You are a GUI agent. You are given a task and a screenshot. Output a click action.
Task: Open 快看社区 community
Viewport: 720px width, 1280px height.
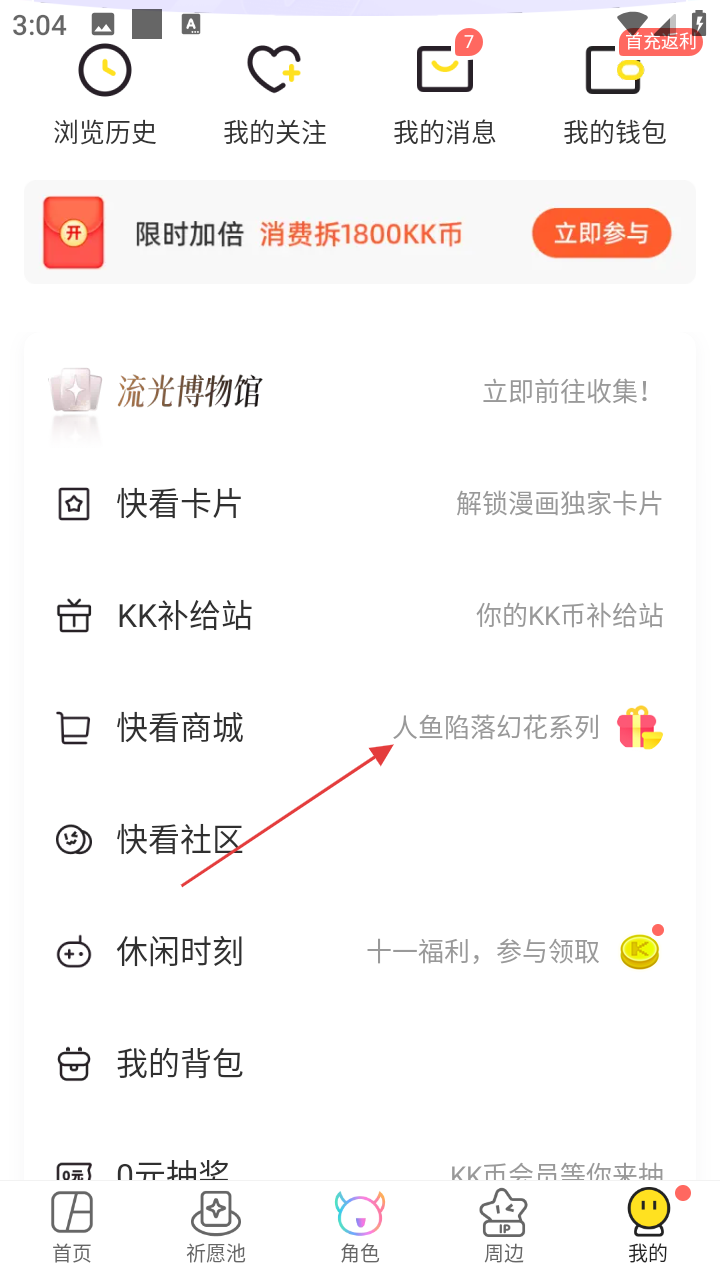pos(360,840)
